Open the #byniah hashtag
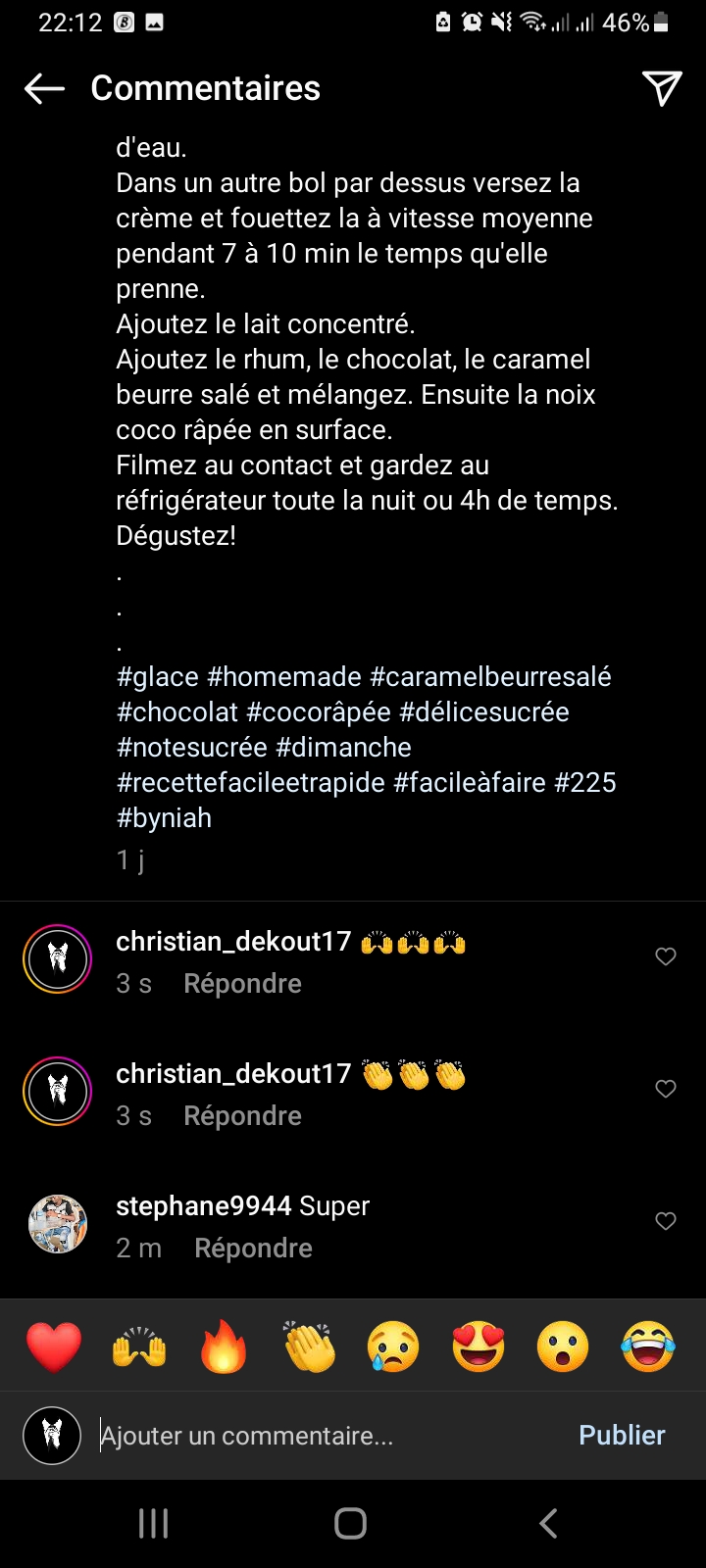706x1568 pixels. tap(164, 818)
